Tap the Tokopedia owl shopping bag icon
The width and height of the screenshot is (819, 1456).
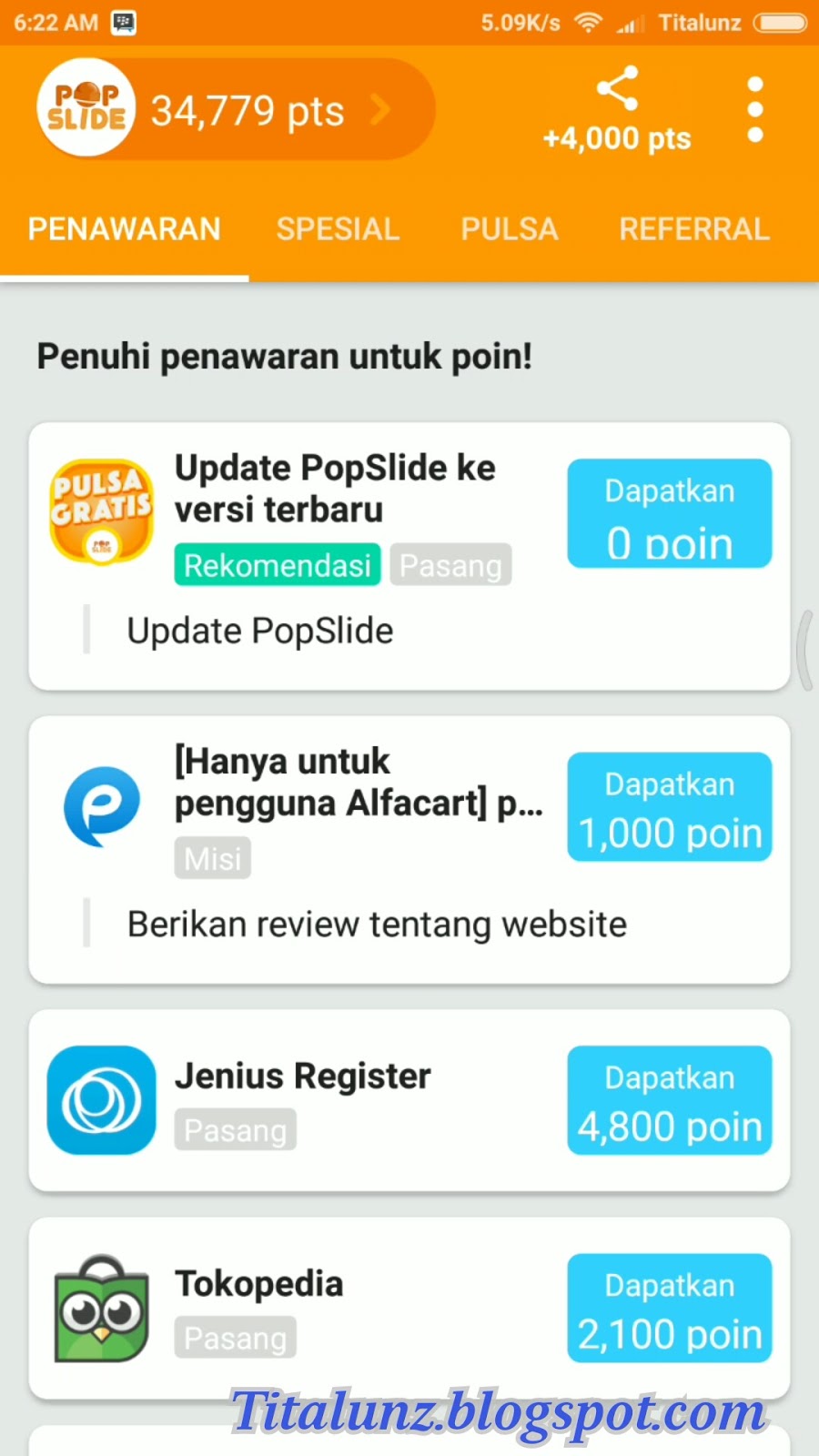point(101,1308)
